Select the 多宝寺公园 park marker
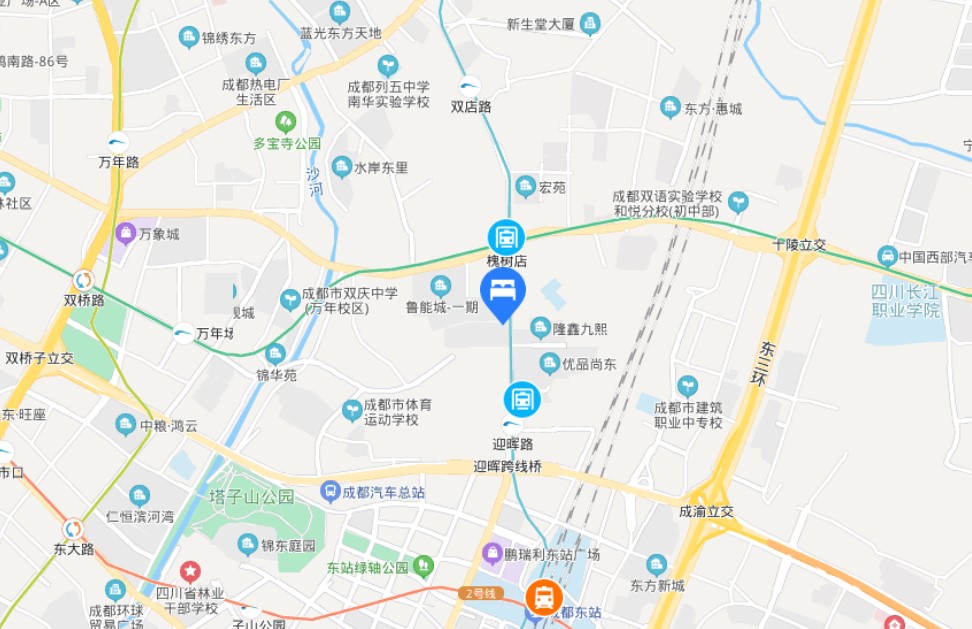The width and height of the screenshot is (972, 629). [x=286, y=123]
